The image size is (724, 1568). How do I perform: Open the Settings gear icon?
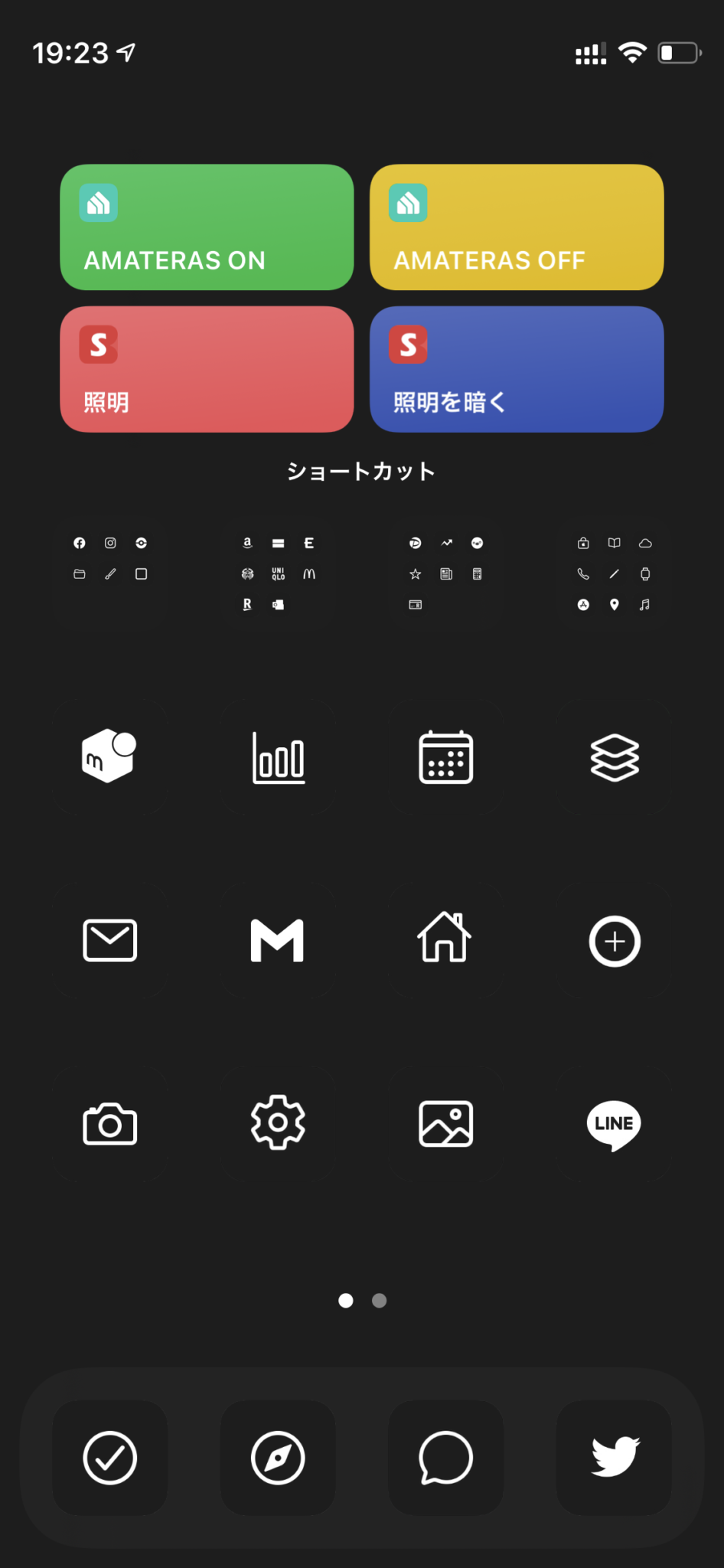pos(277,1122)
